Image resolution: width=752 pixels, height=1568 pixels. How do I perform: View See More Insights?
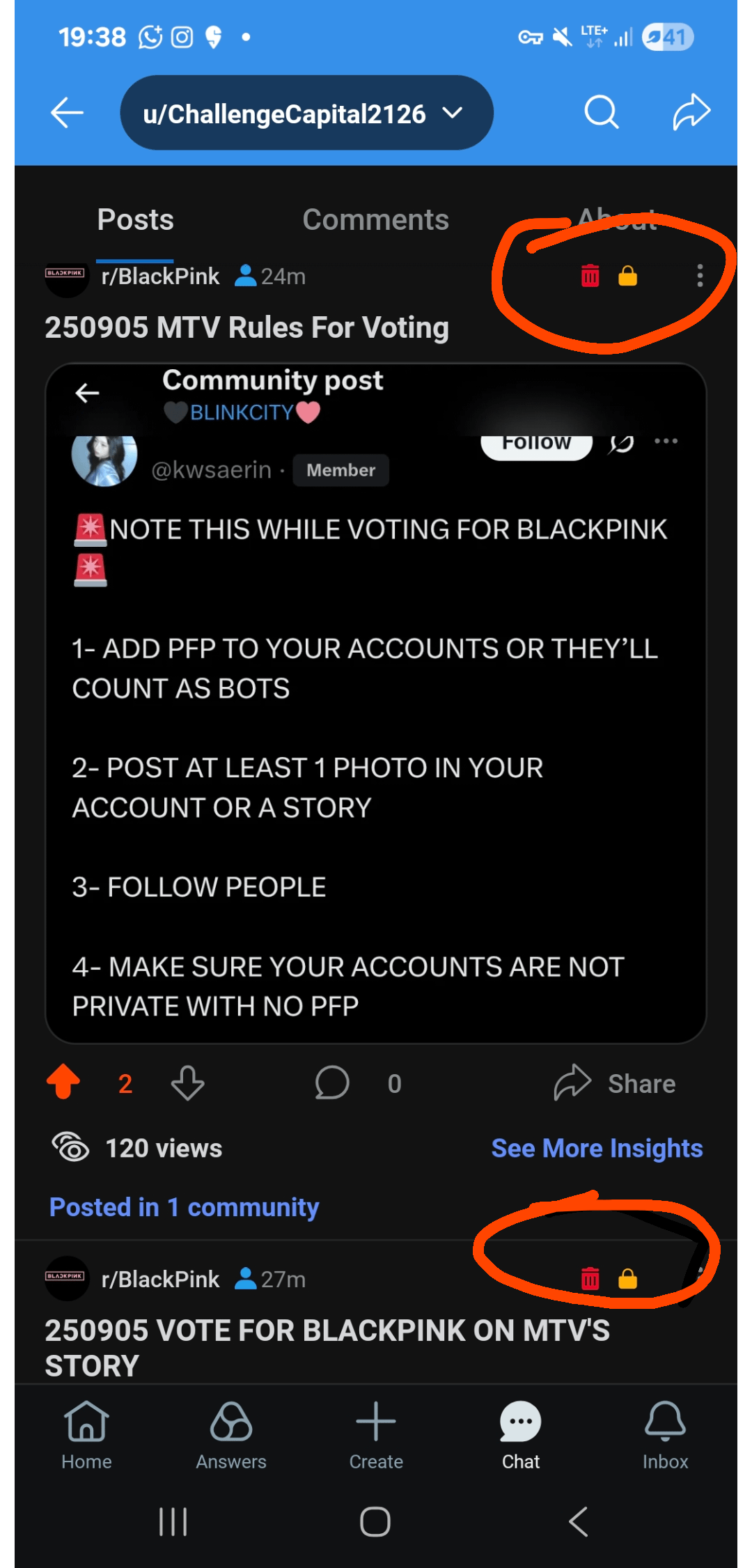tap(597, 1148)
